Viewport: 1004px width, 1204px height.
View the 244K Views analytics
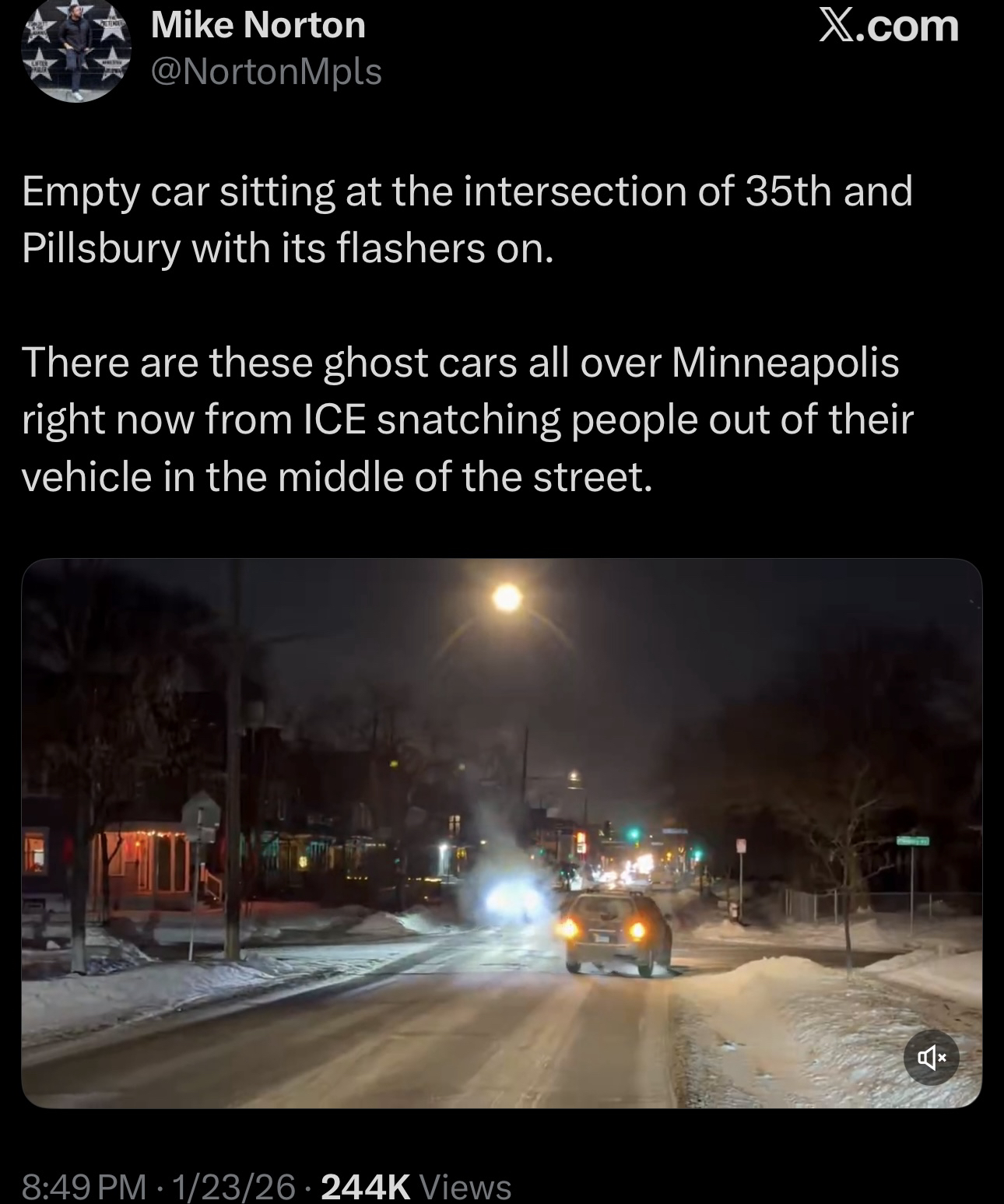[416, 1186]
